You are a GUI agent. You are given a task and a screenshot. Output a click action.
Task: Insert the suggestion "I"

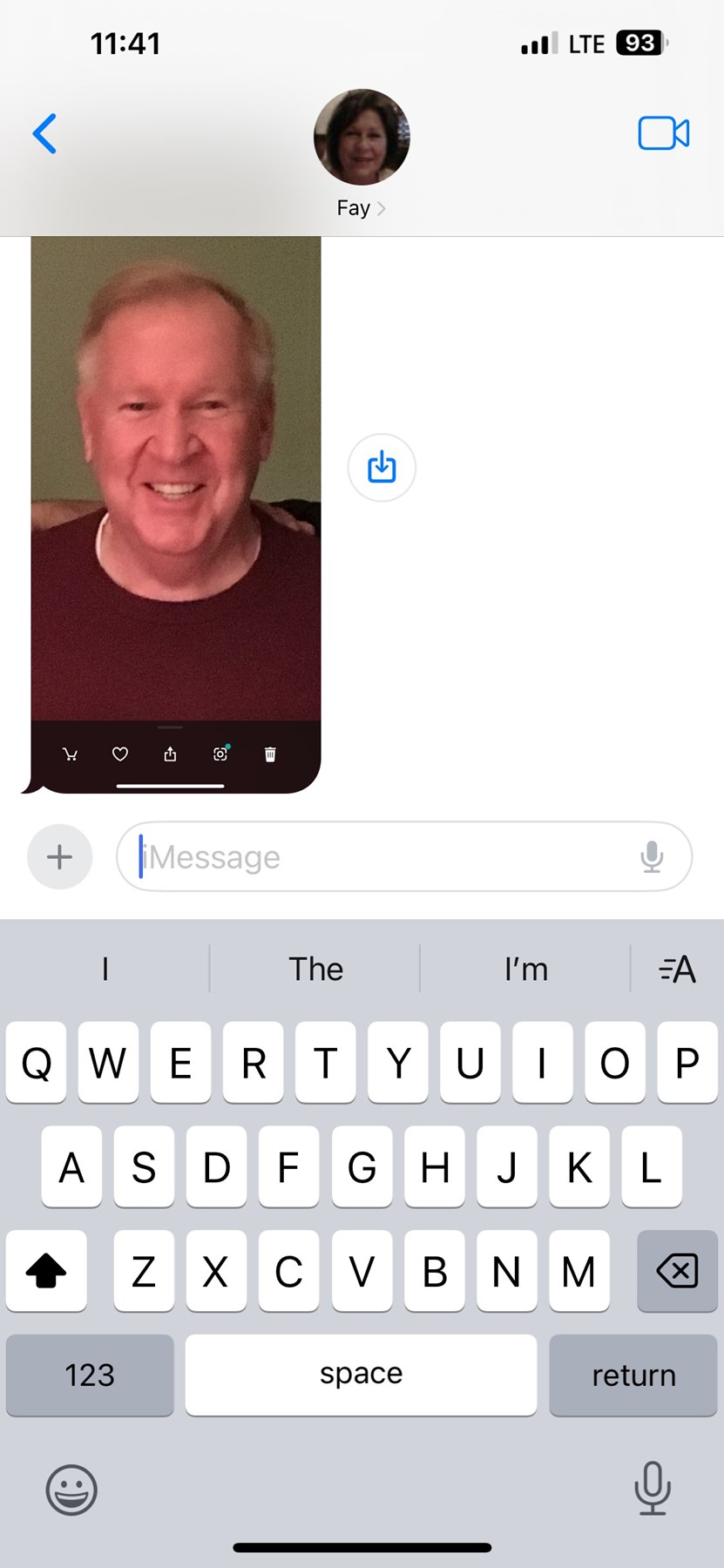point(105,969)
